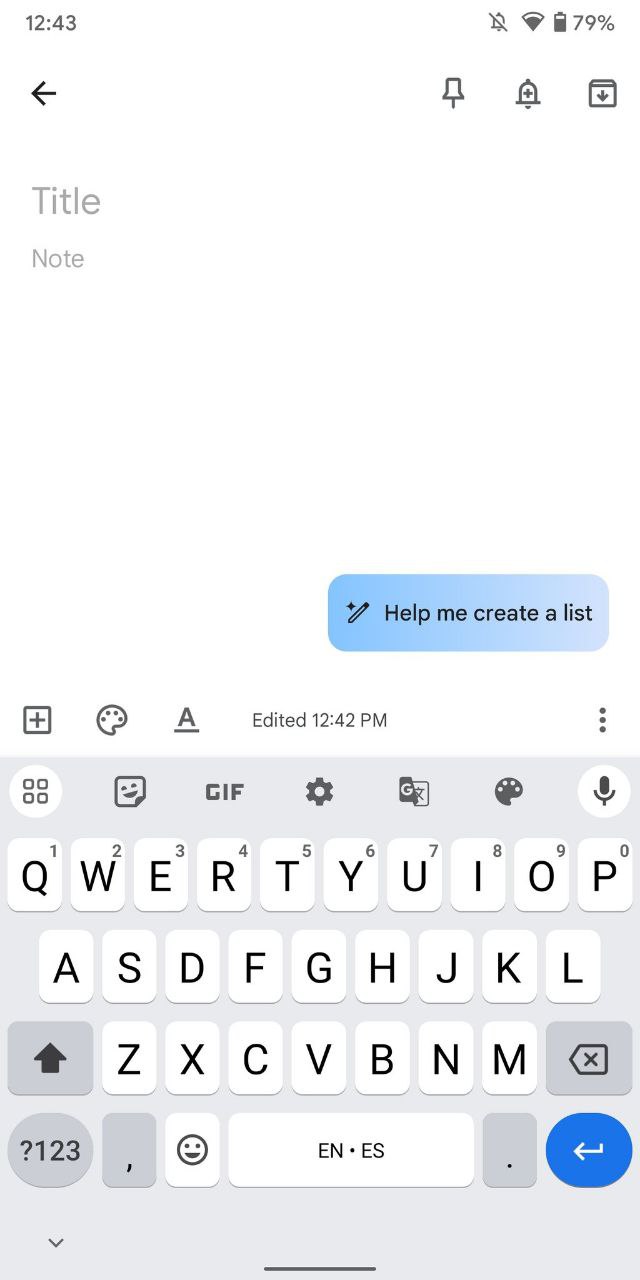Open keyboard settings gear
The width and height of the screenshot is (640, 1280).
pyautogui.click(x=319, y=792)
